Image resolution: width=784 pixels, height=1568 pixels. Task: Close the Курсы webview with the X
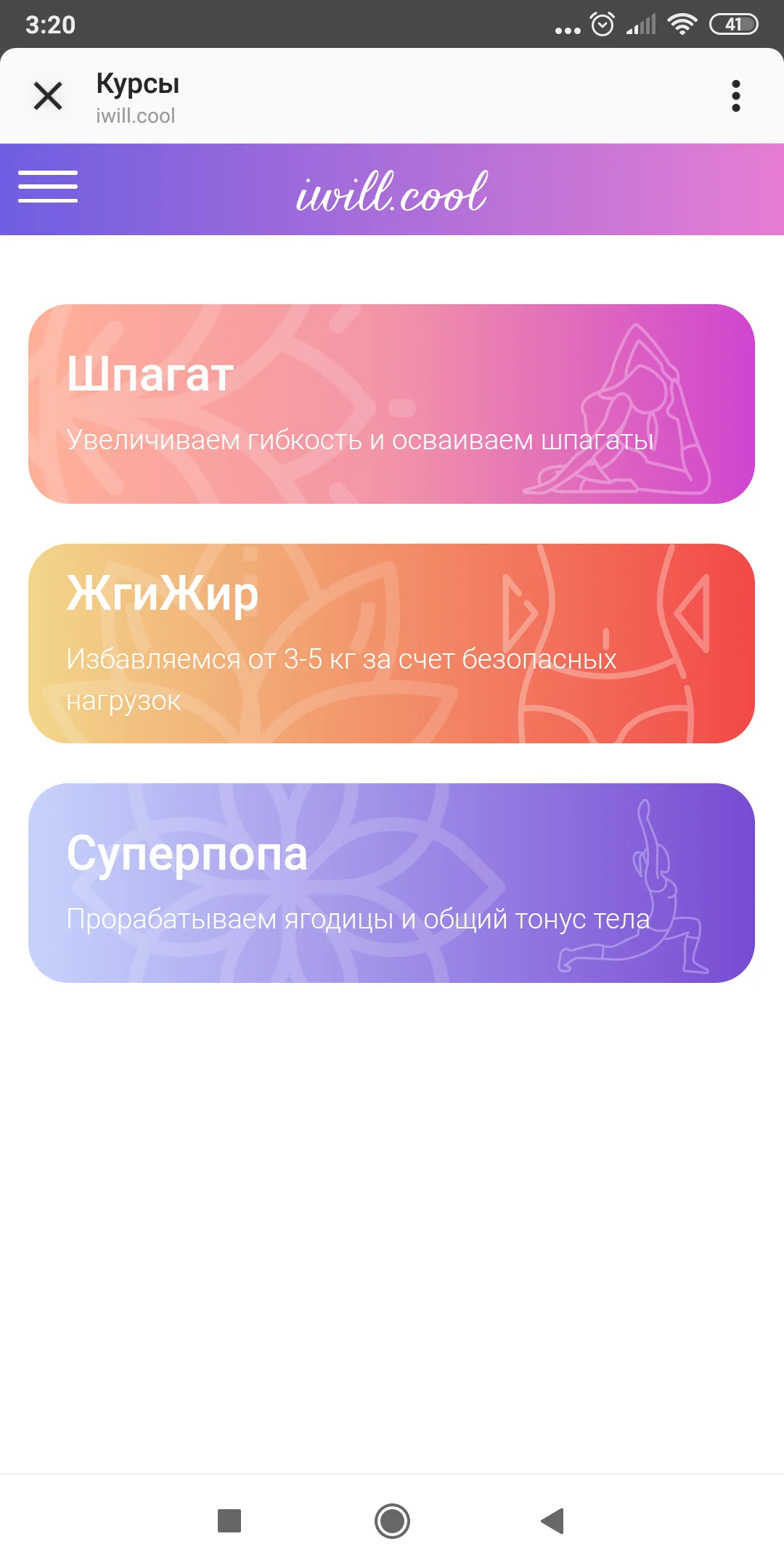[x=48, y=95]
